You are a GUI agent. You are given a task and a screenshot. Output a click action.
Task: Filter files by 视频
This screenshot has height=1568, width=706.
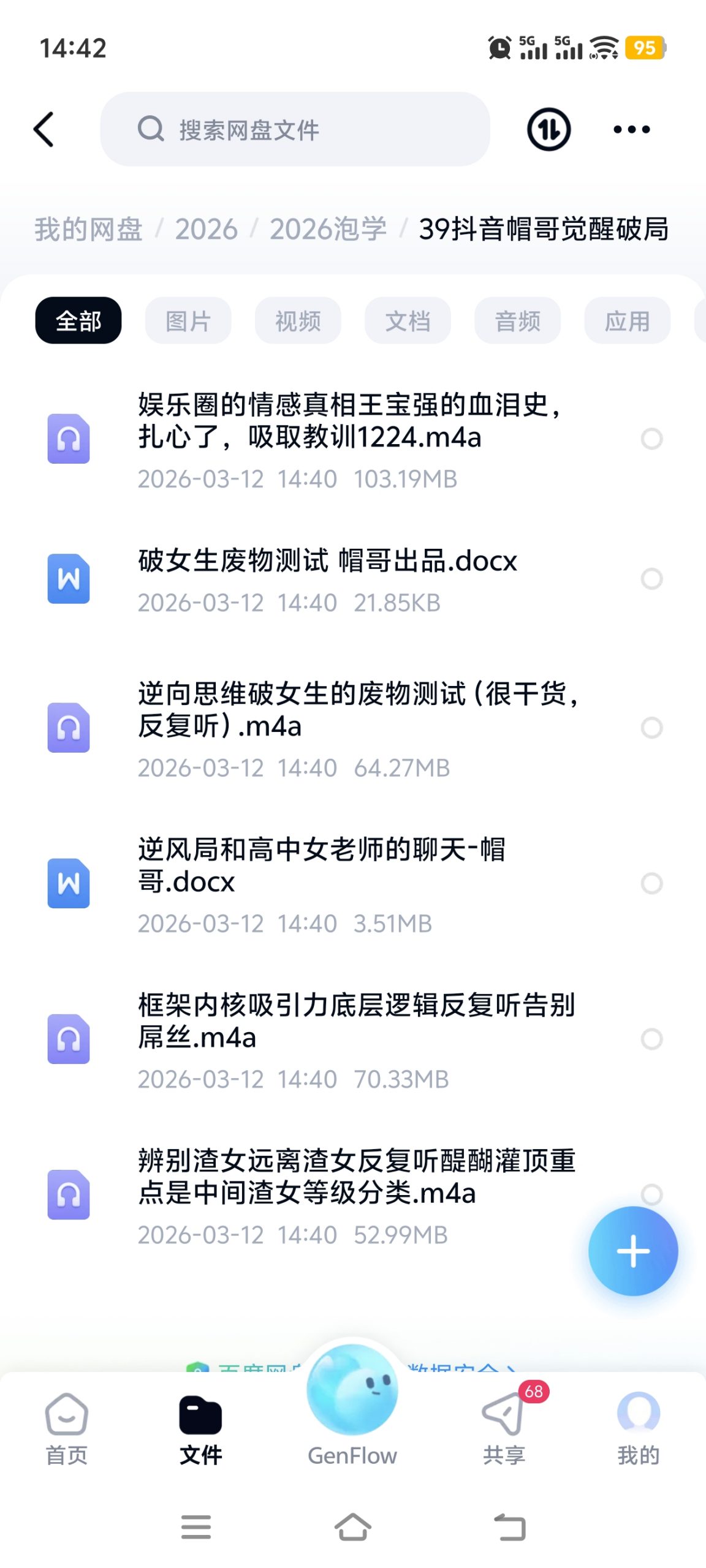tap(298, 320)
